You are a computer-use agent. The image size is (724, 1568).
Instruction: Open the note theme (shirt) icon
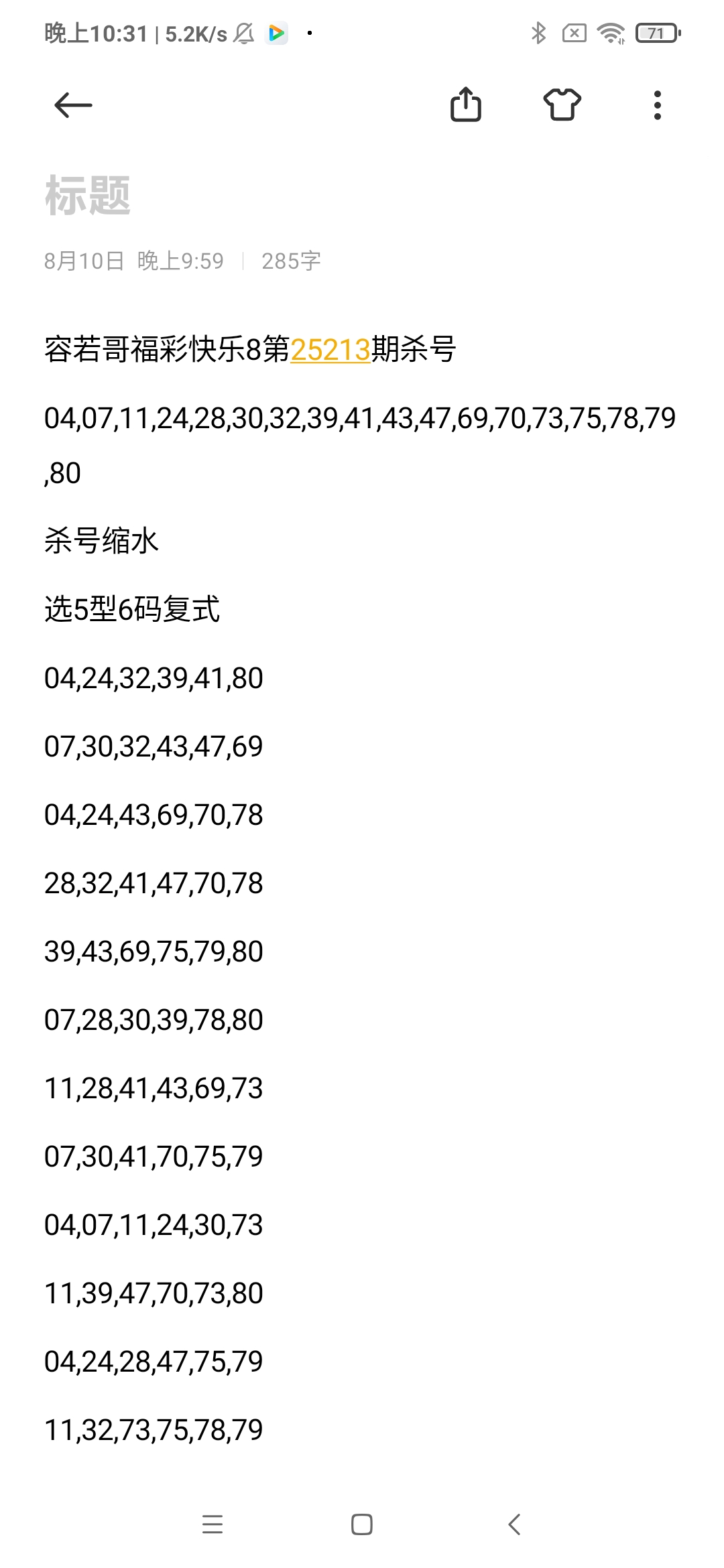click(x=562, y=105)
